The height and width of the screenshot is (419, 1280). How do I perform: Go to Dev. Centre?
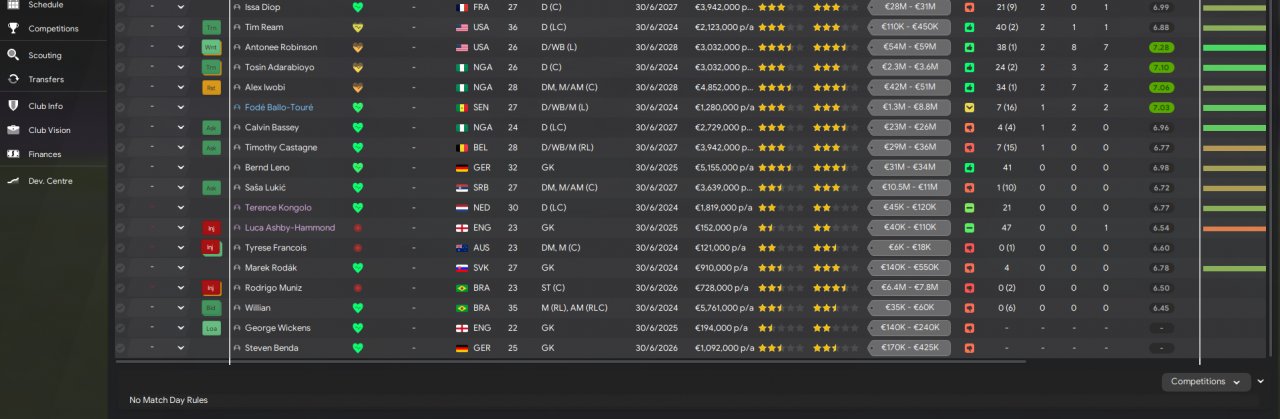(50, 181)
